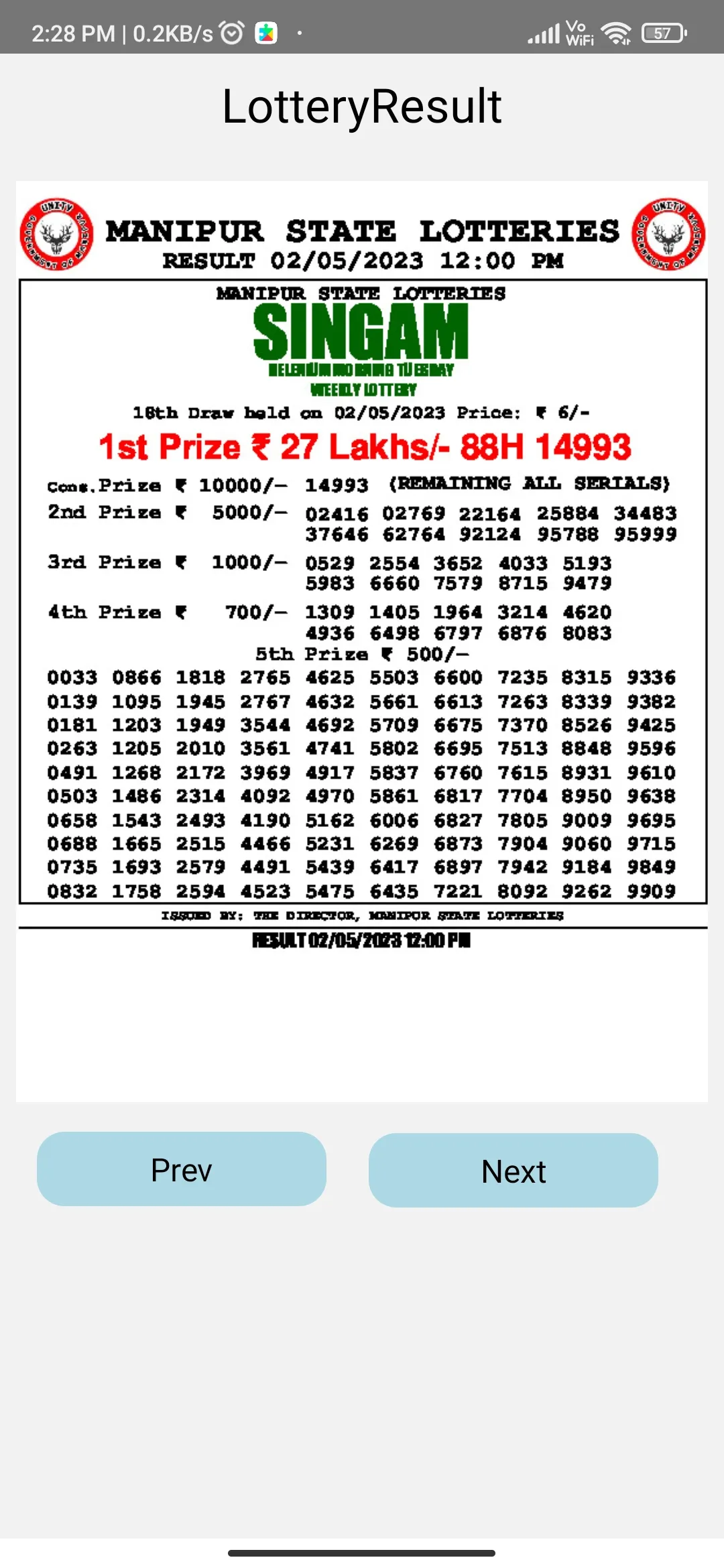The height and width of the screenshot is (1568, 724).
Task: Tap Next to view the next result
Action: coord(514,1171)
